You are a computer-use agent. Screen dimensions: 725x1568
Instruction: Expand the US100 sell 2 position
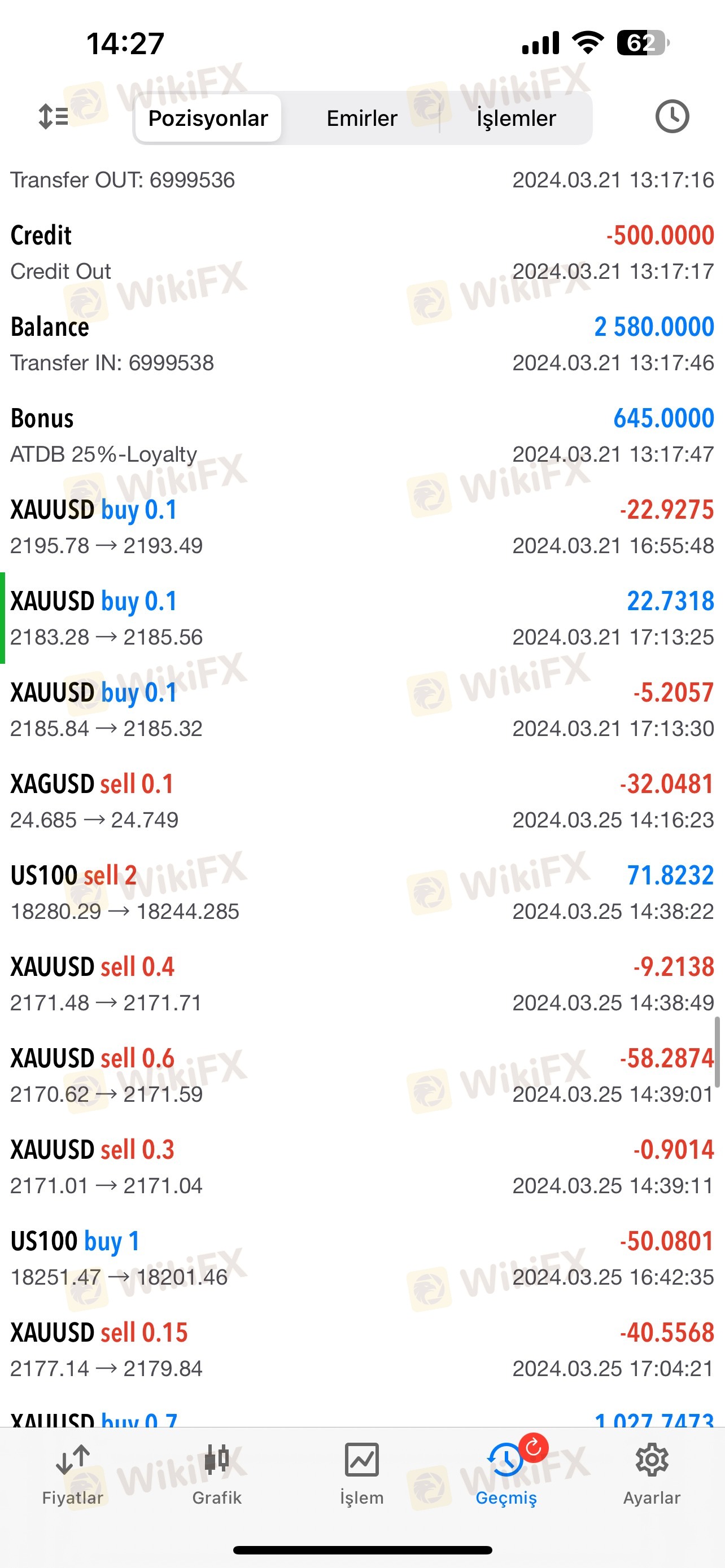[362, 892]
